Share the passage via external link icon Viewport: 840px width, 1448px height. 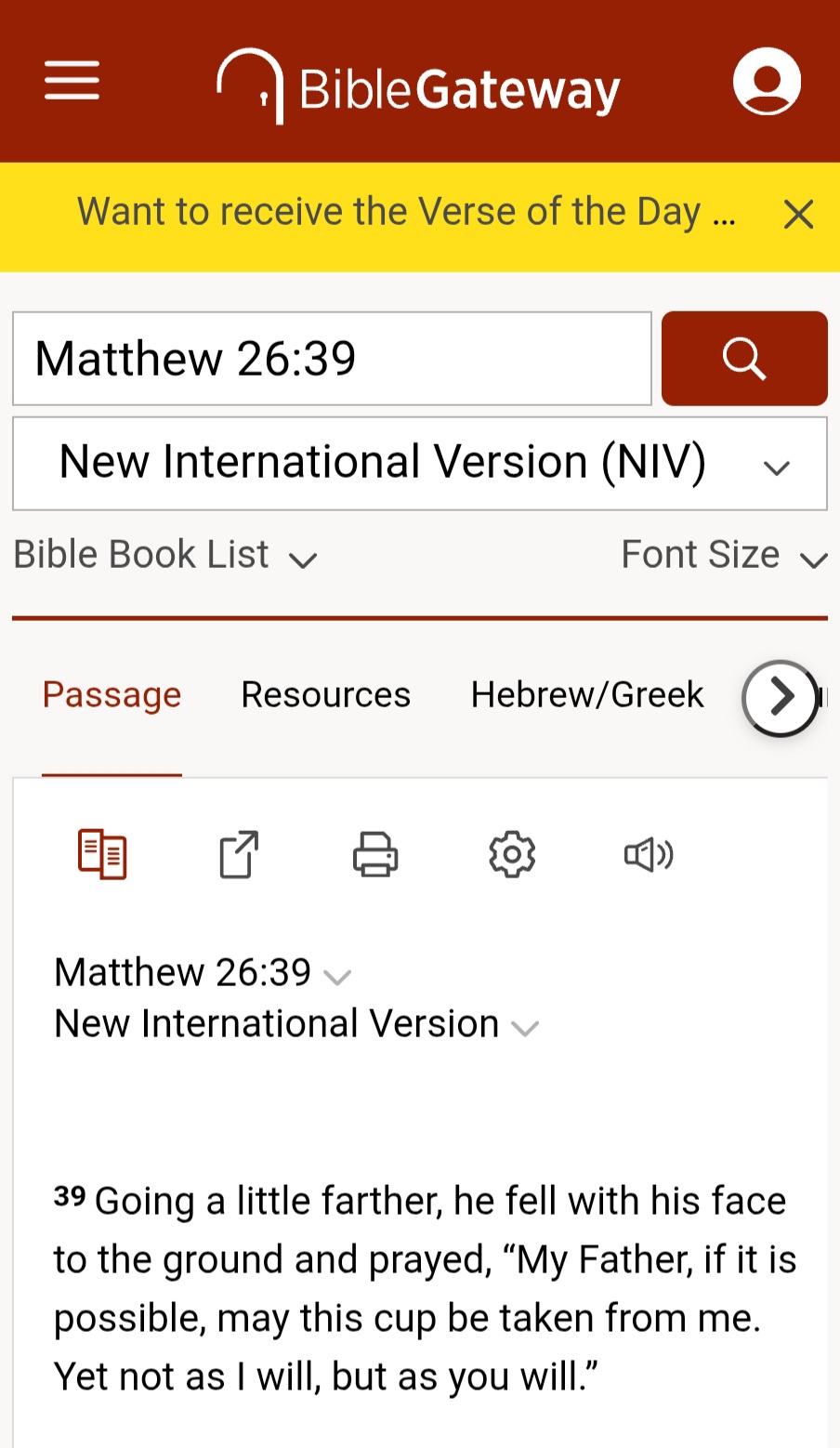click(x=239, y=854)
